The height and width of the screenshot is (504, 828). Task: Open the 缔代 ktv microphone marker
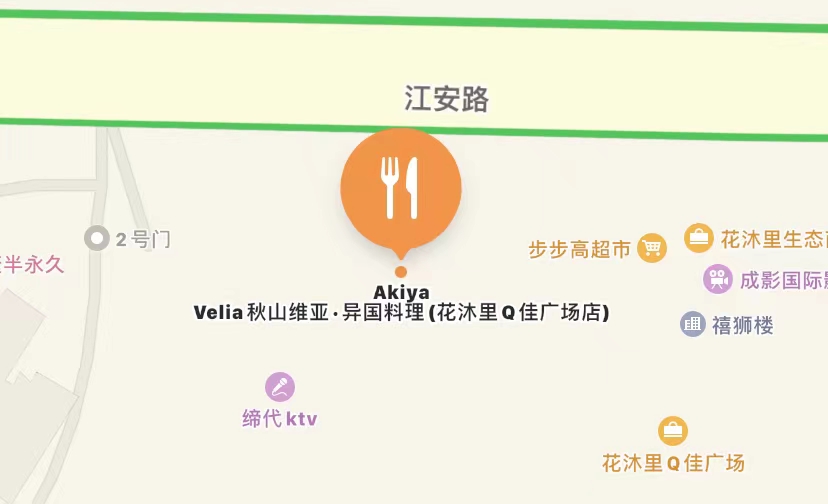pos(280,387)
